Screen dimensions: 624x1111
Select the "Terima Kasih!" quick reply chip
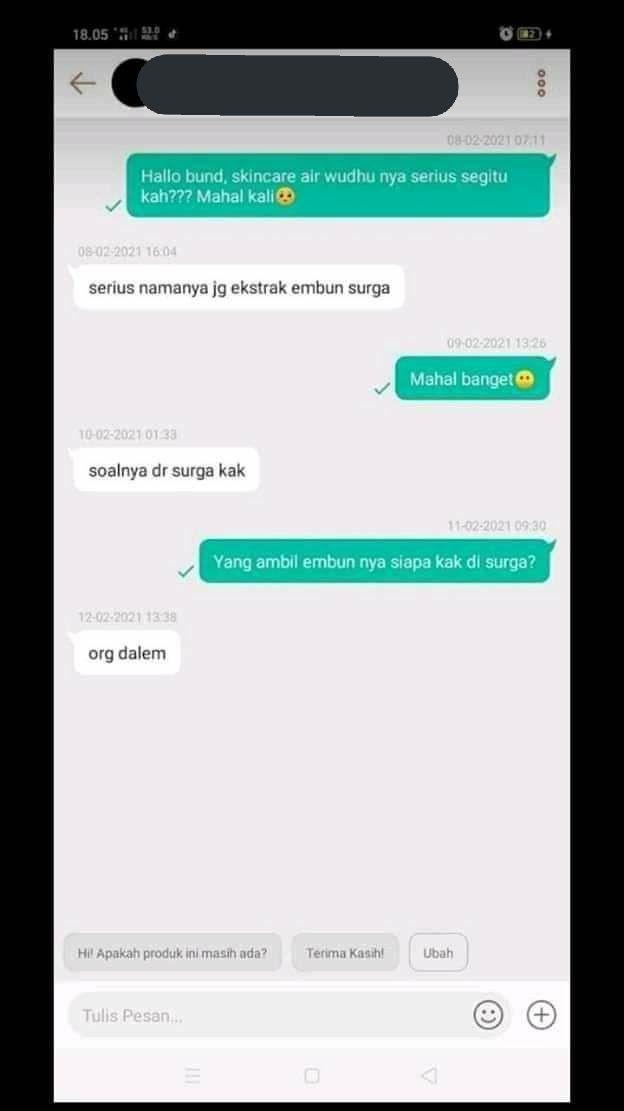345,953
